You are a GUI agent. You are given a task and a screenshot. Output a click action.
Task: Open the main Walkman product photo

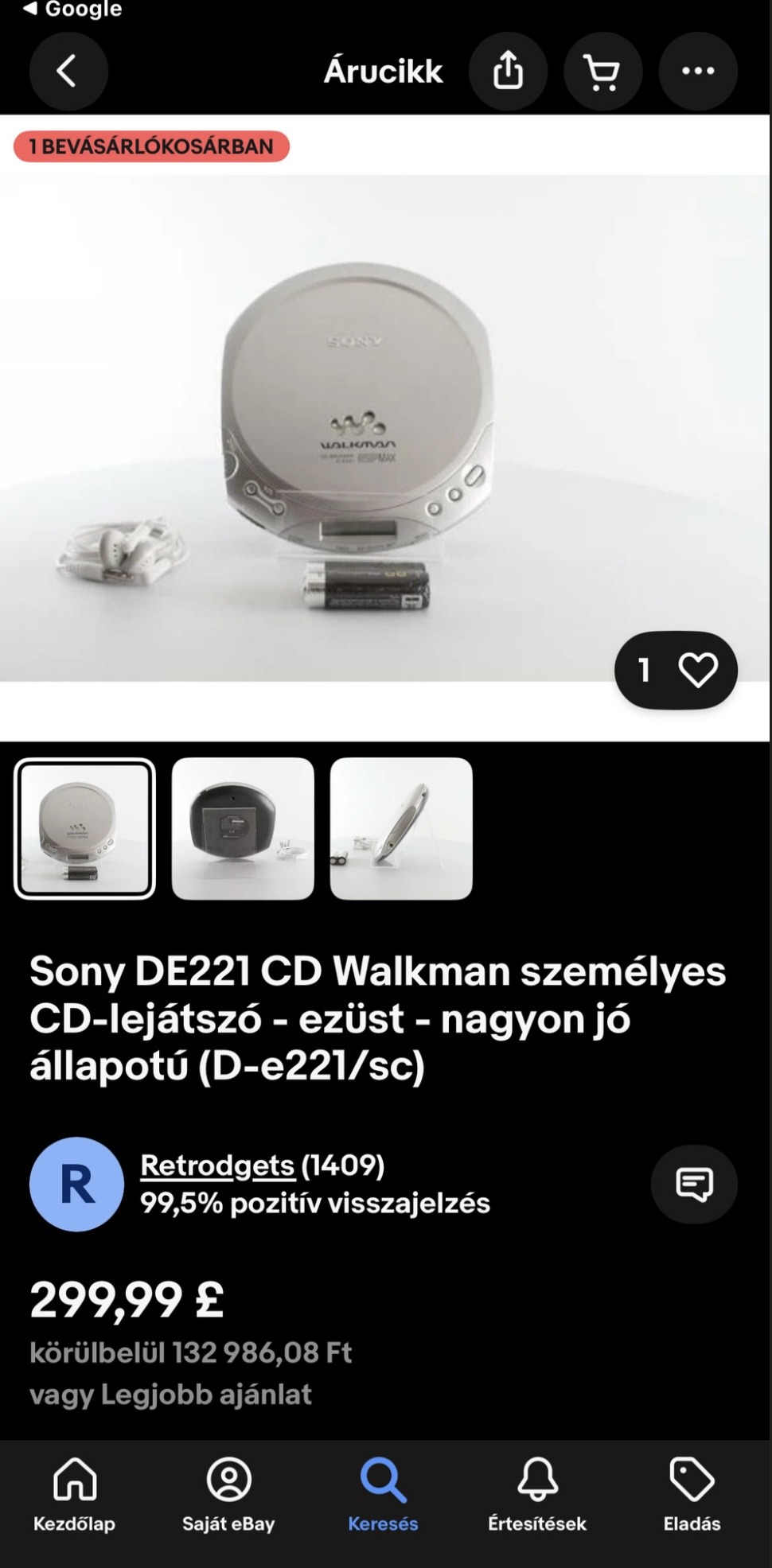358,430
